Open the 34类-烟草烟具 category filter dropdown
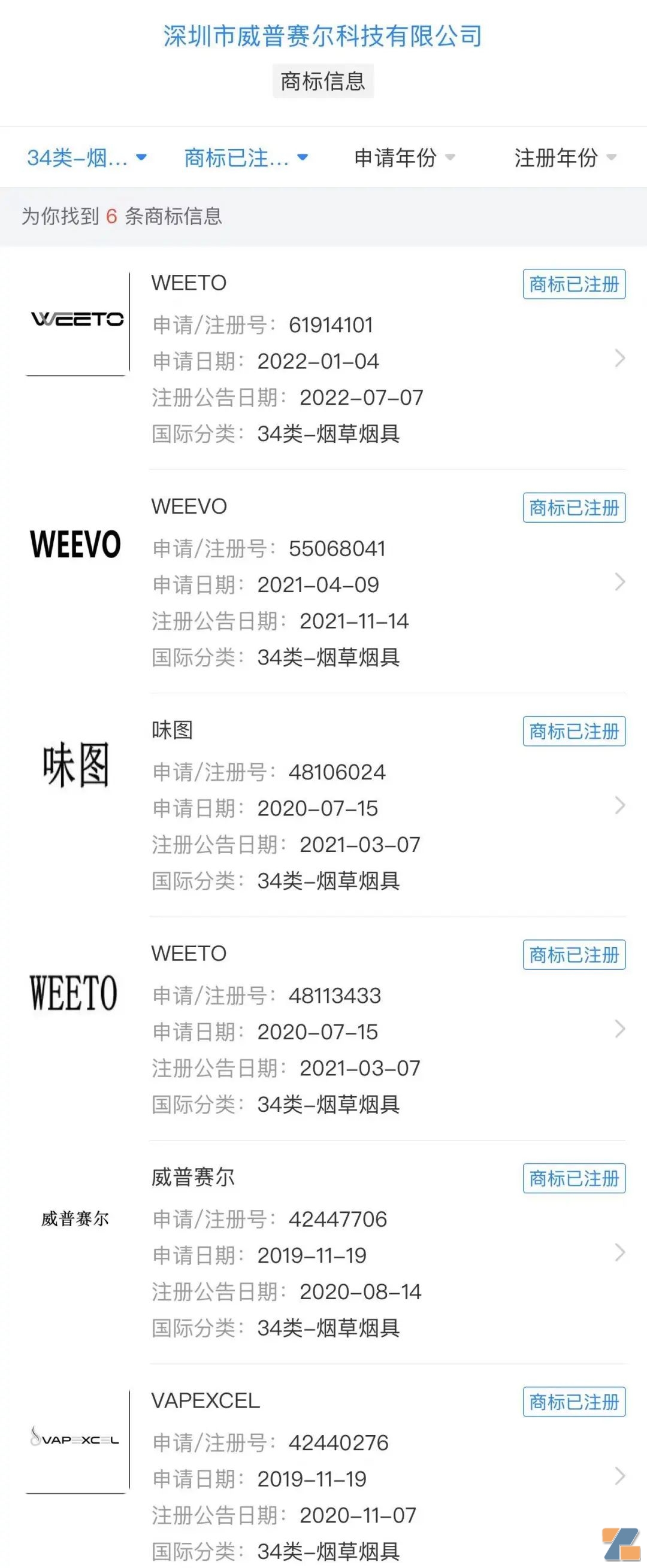 [x=86, y=157]
